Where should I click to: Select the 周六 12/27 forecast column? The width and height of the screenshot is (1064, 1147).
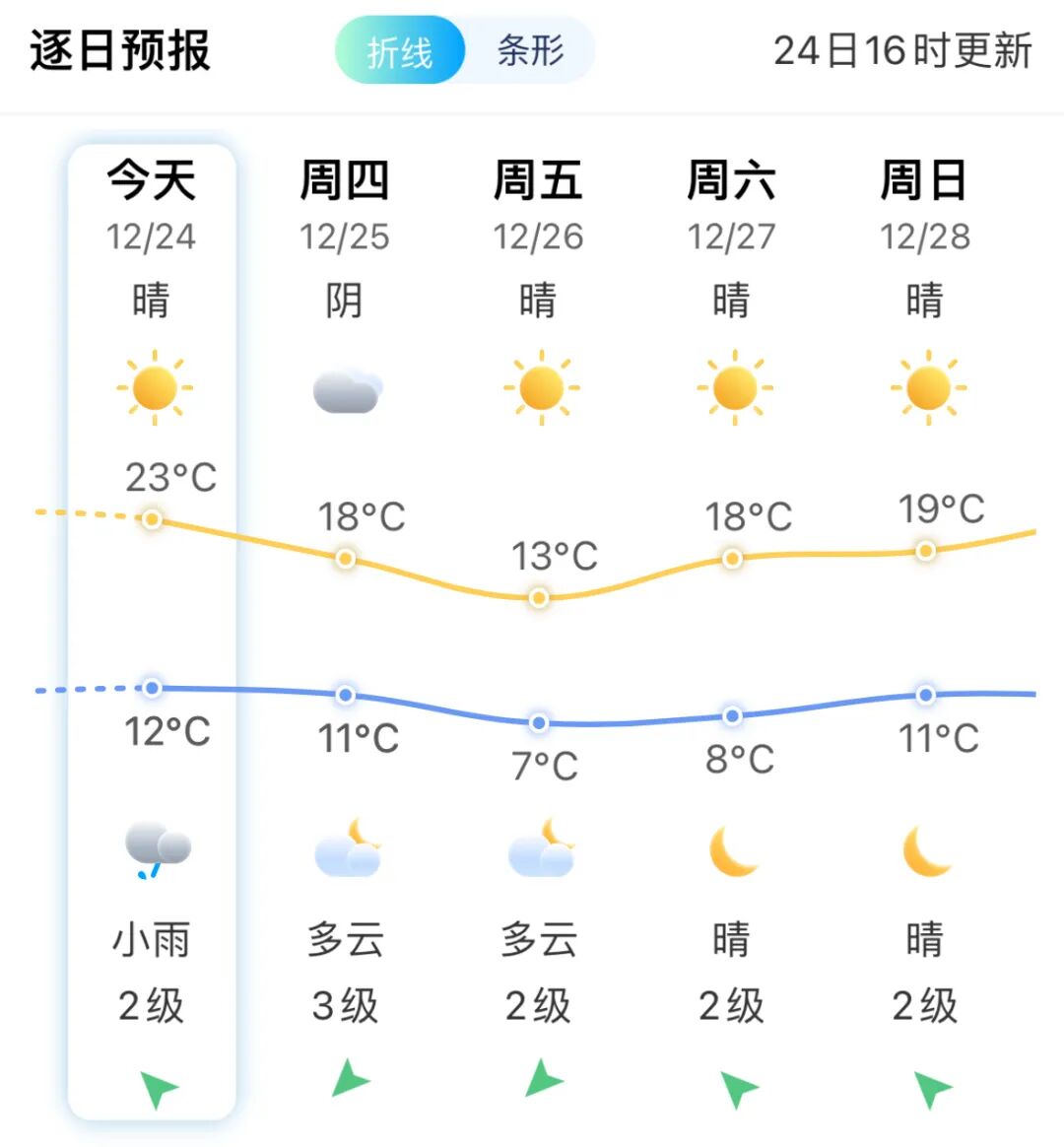pos(731,631)
